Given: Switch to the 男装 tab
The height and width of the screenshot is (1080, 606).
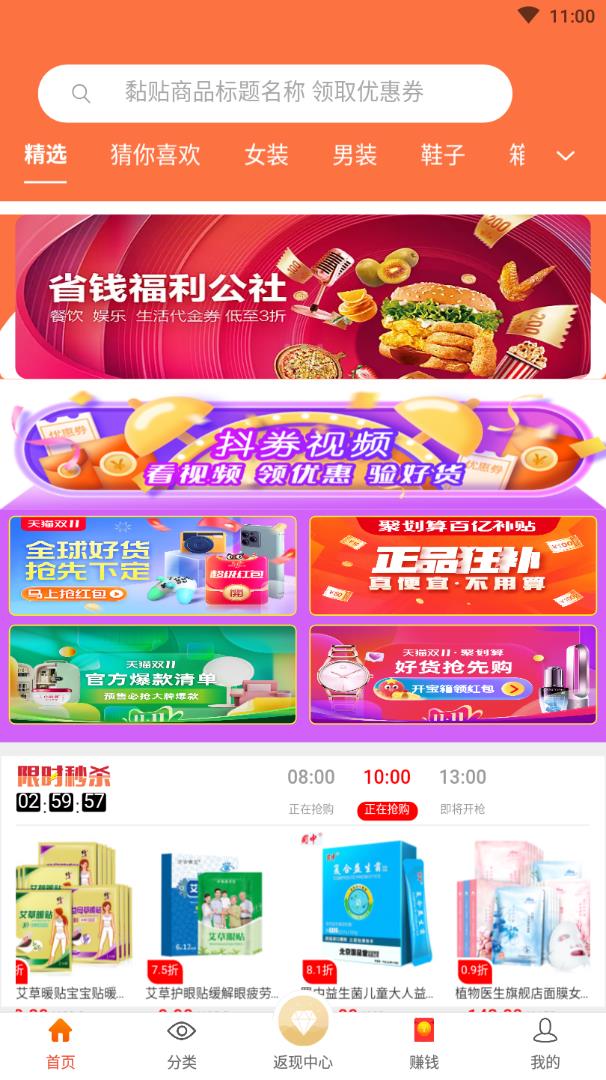Looking at the screenshot, I should pos(354,155).
